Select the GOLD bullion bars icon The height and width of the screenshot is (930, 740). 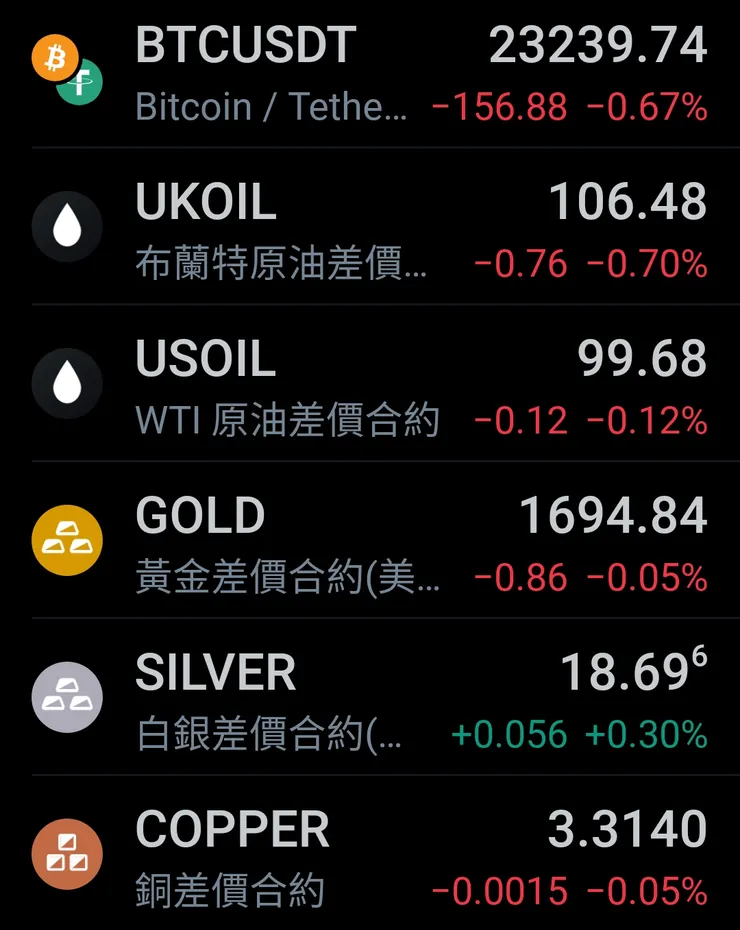click(66, 540)
